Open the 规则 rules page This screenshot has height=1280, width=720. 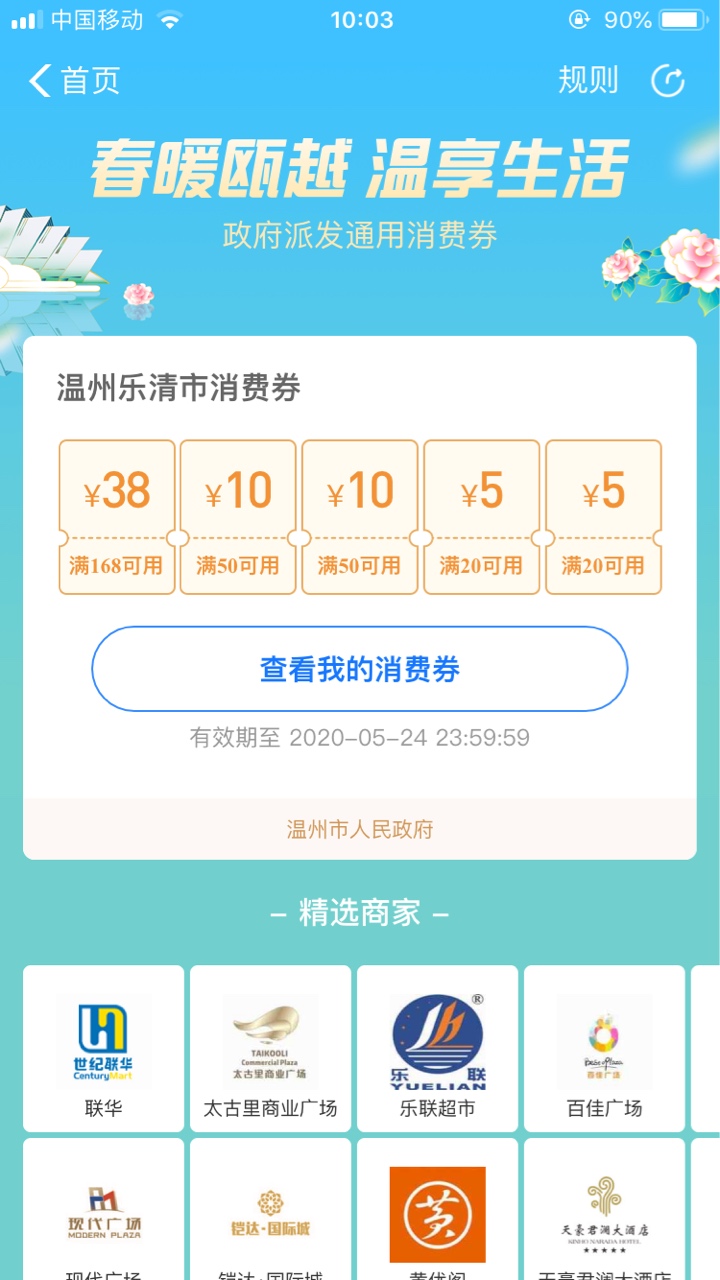(588, 81)
